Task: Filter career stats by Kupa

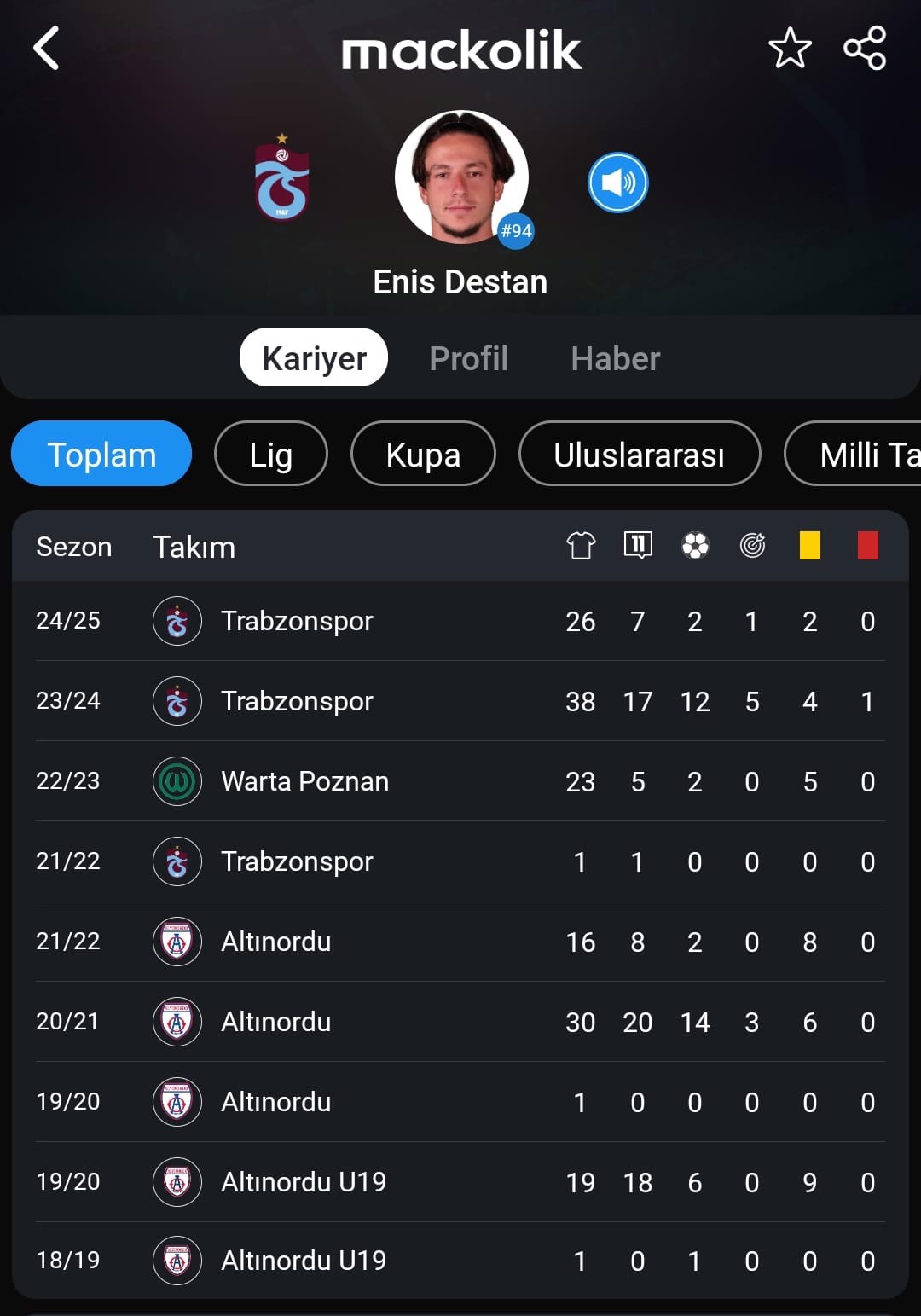Action: tap(423, 455)
